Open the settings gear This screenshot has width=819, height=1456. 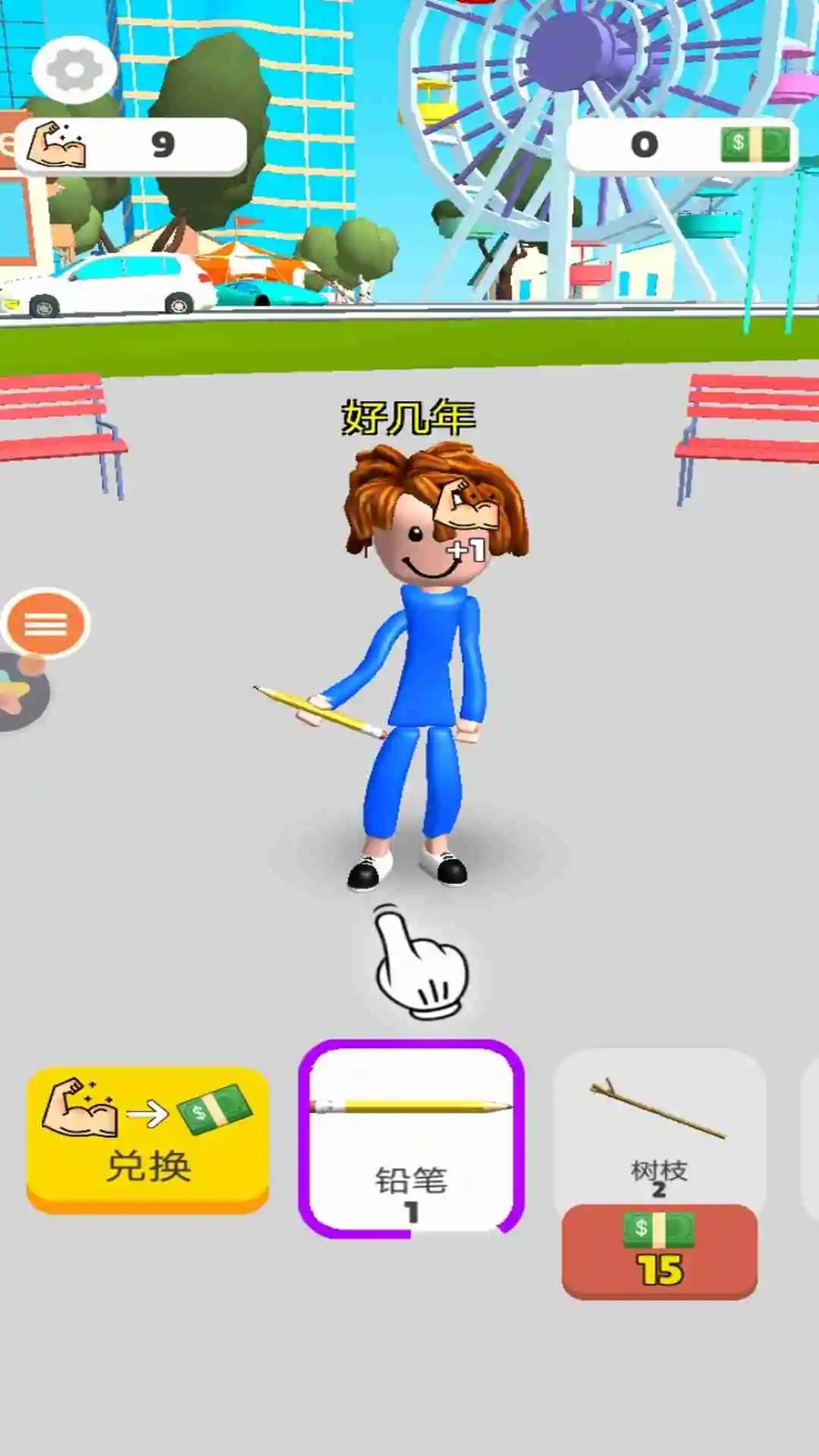pyautogui.click(x=74, y=70)
